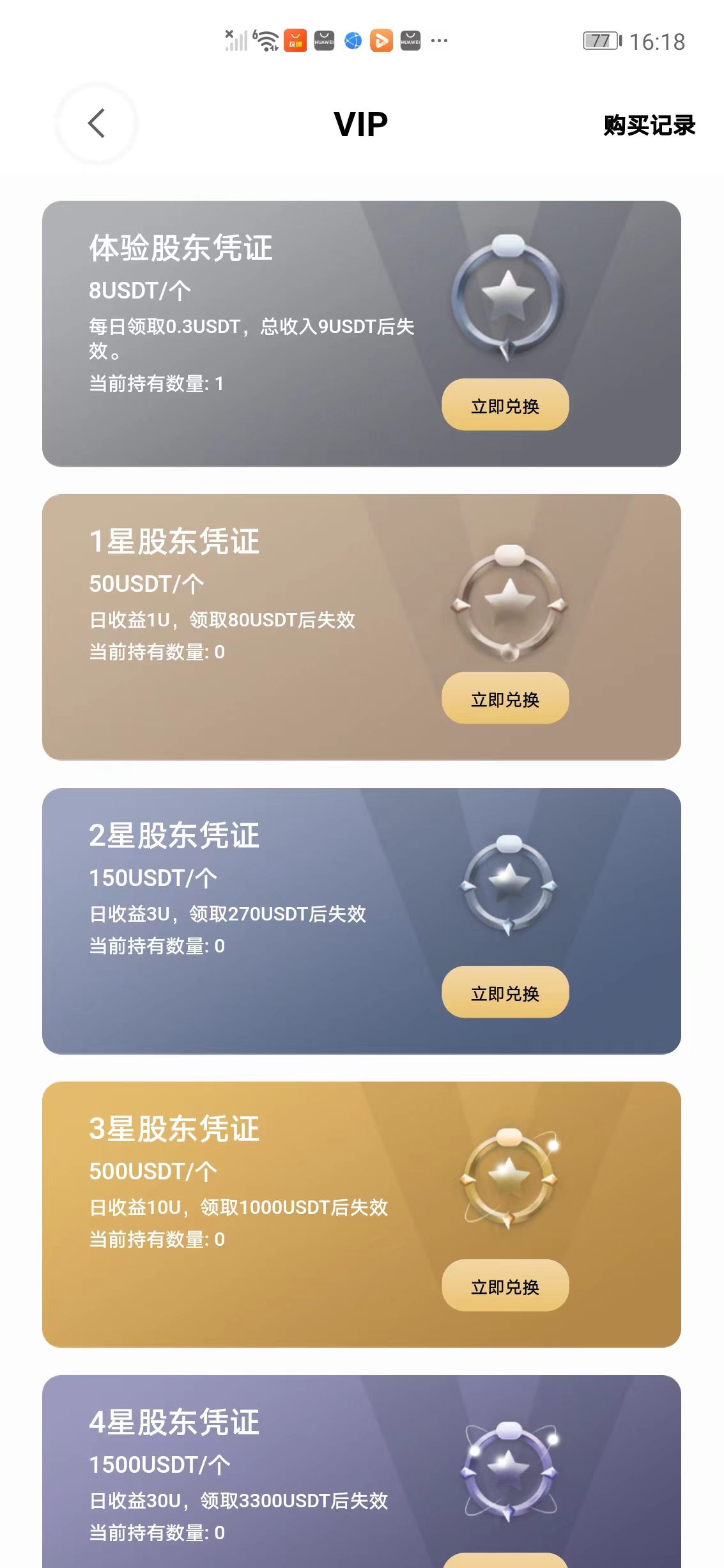Tap 立即兑换 on the 2星股东凭证 card
The image size is (724, 1568).
coord(504,991)
